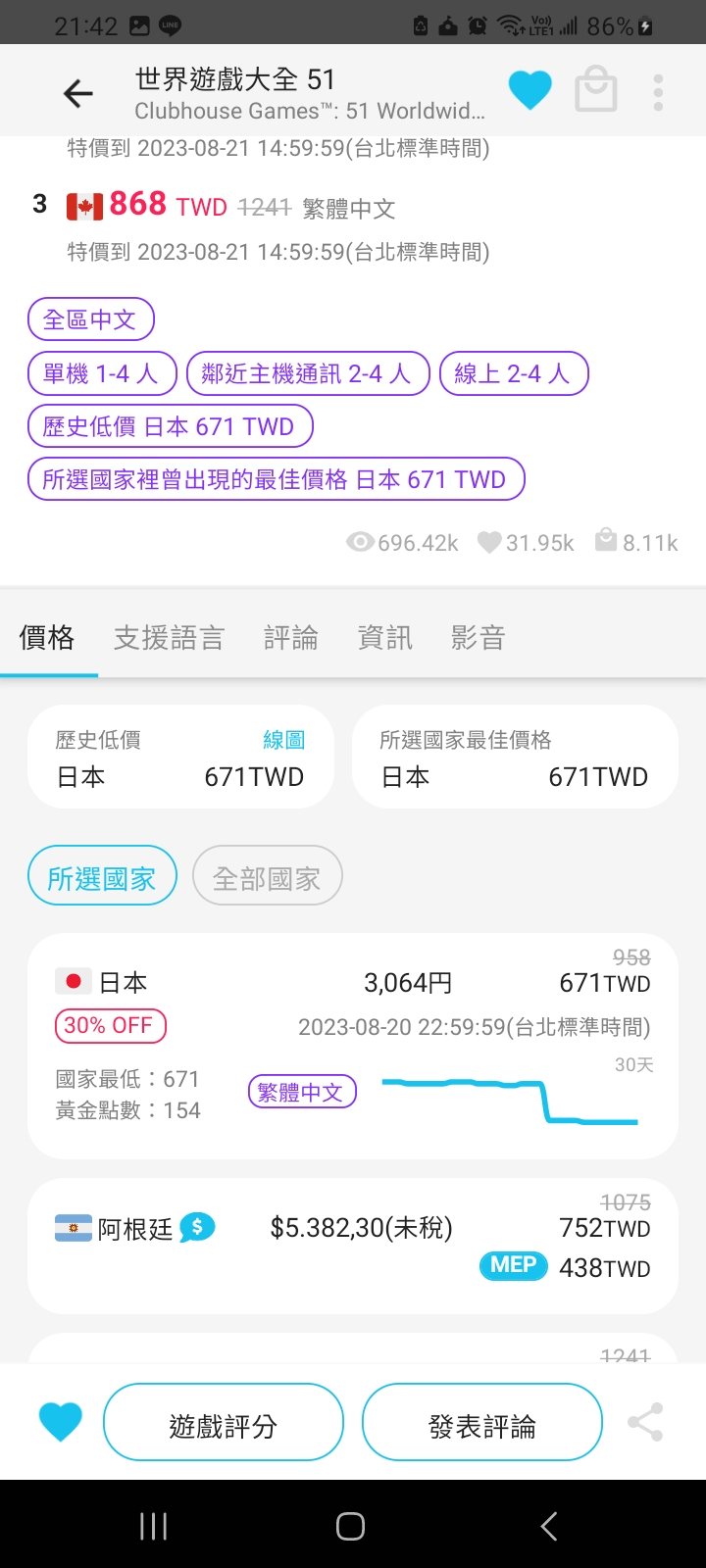Open the 阿根廷 price card

353,1246
